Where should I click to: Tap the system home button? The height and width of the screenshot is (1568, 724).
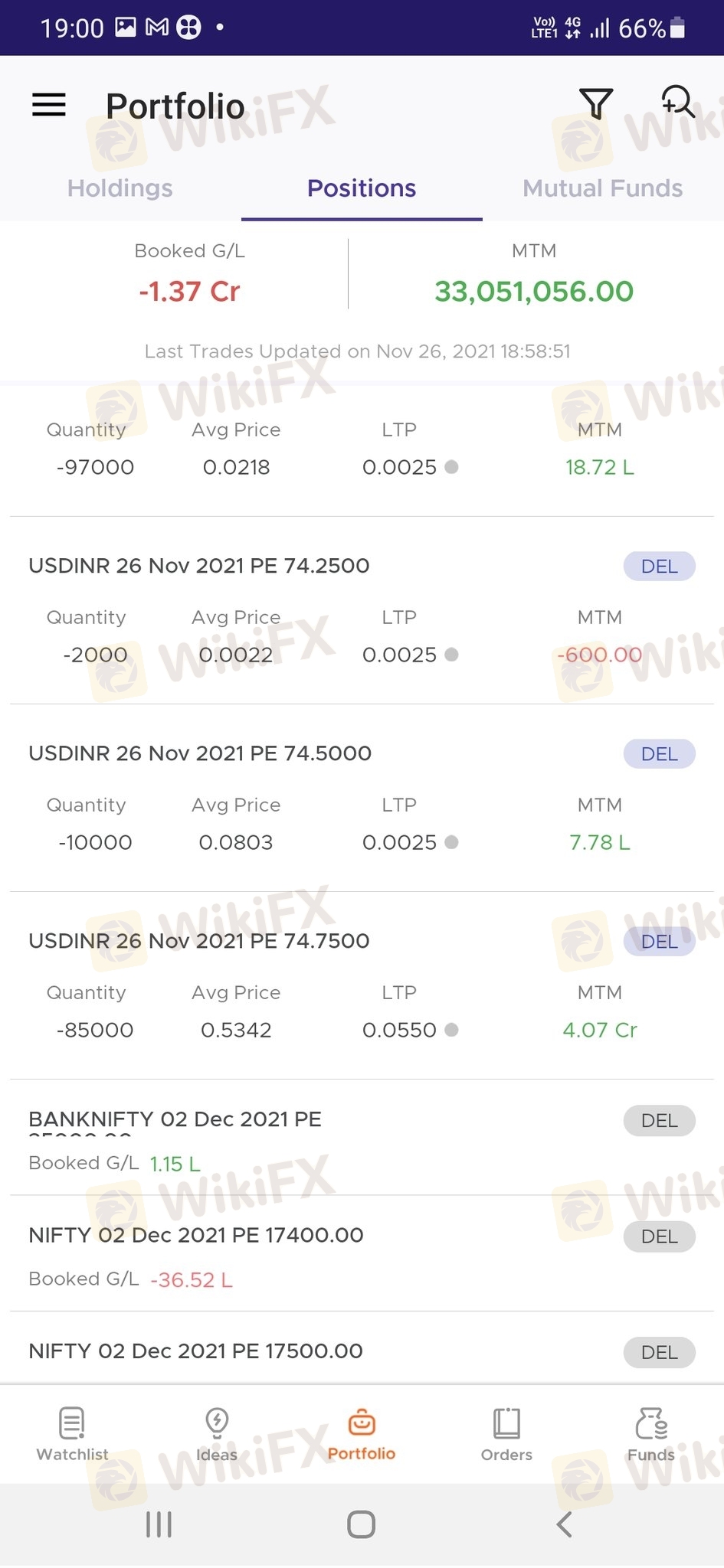361,1524
